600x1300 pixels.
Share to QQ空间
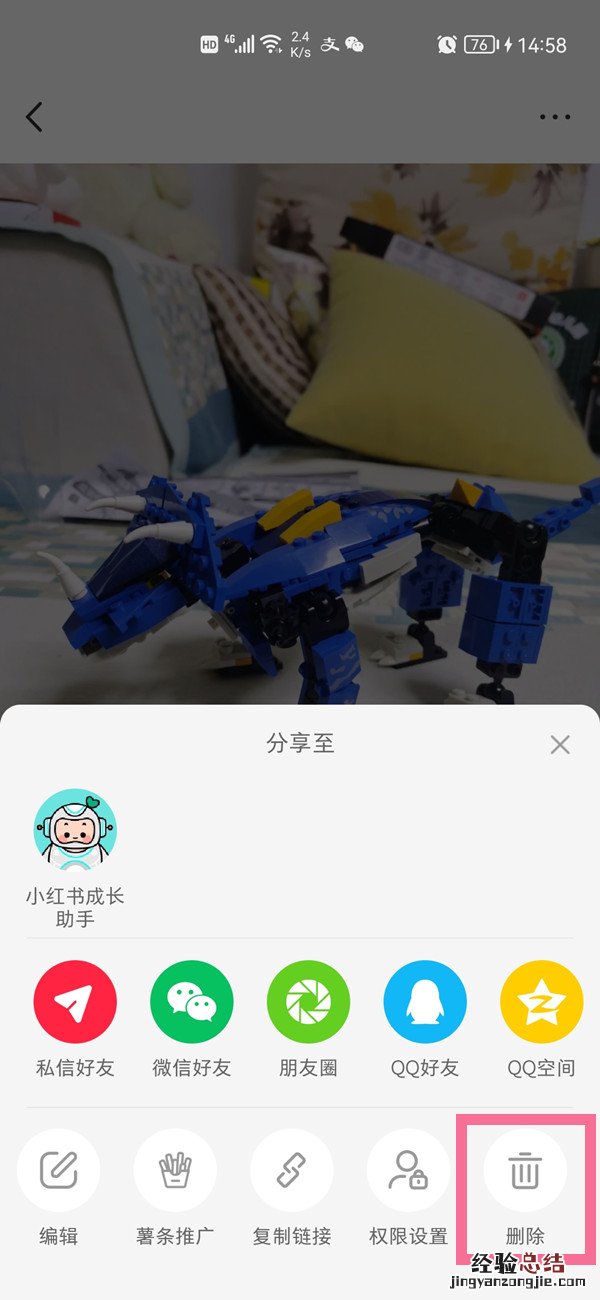point(541,1002)
